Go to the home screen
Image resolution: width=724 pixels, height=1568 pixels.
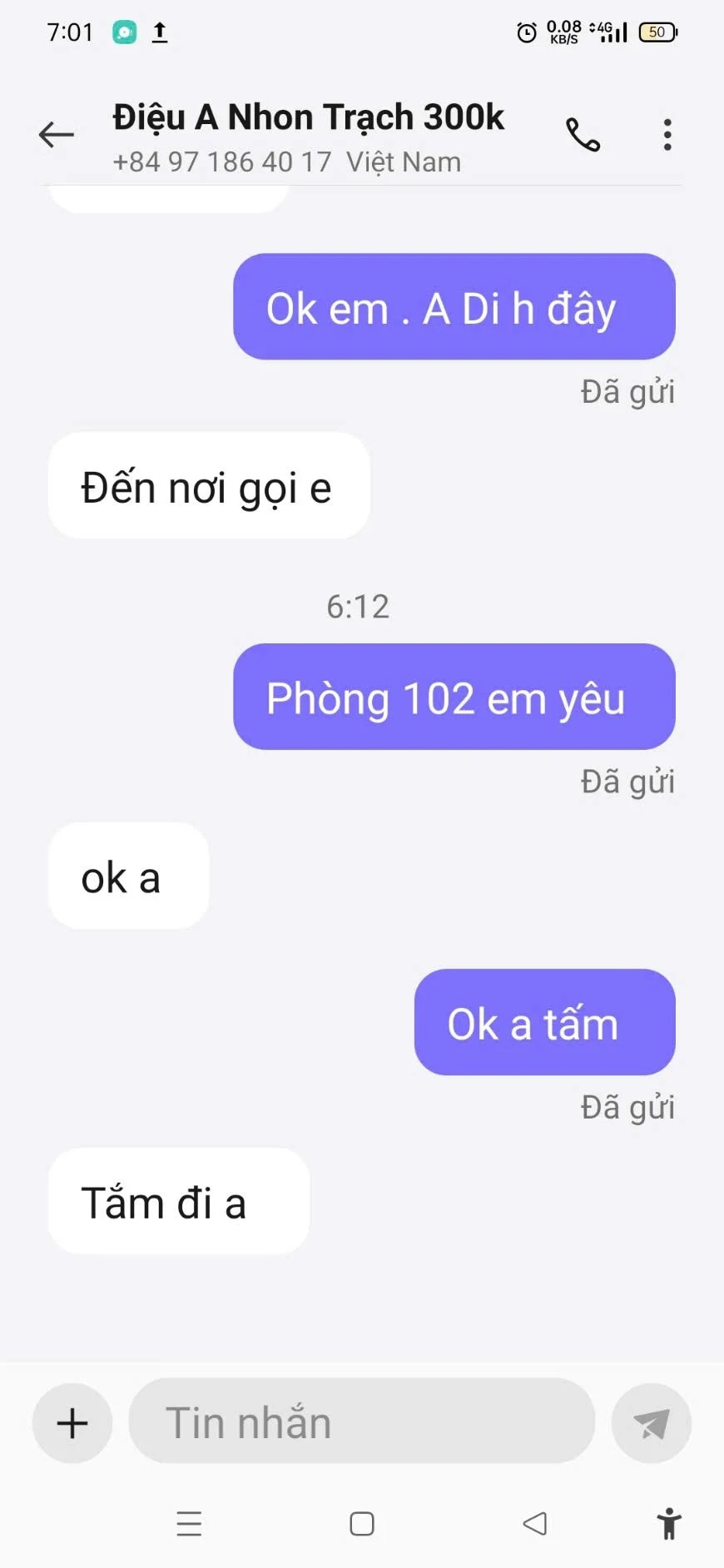click(361, 1523)
